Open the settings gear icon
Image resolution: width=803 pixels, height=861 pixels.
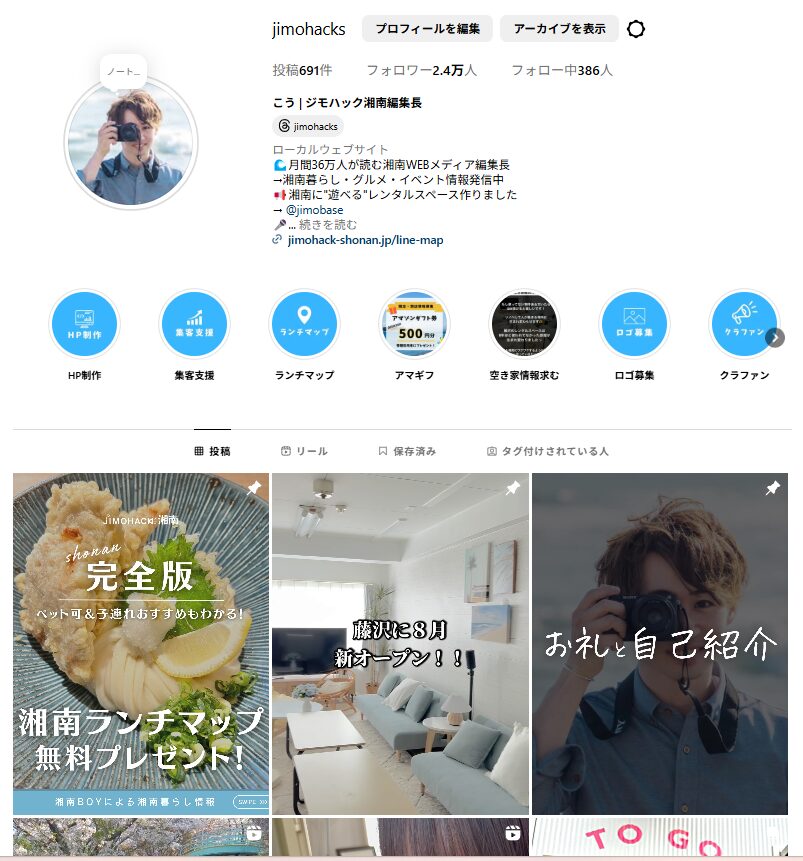pyautogui.click(x=636, y=29)
